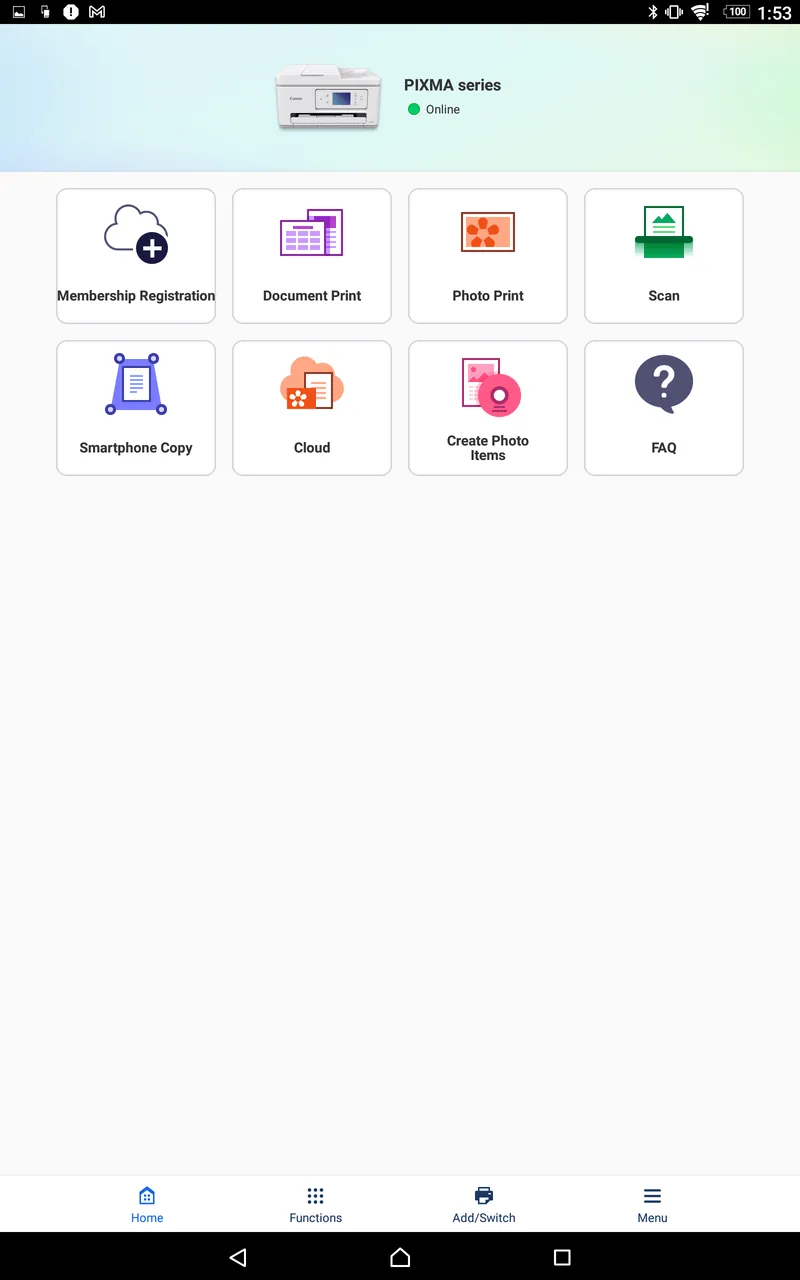Tap the PIXMA series printer header
800x1280 pixels.
(400, 98)
